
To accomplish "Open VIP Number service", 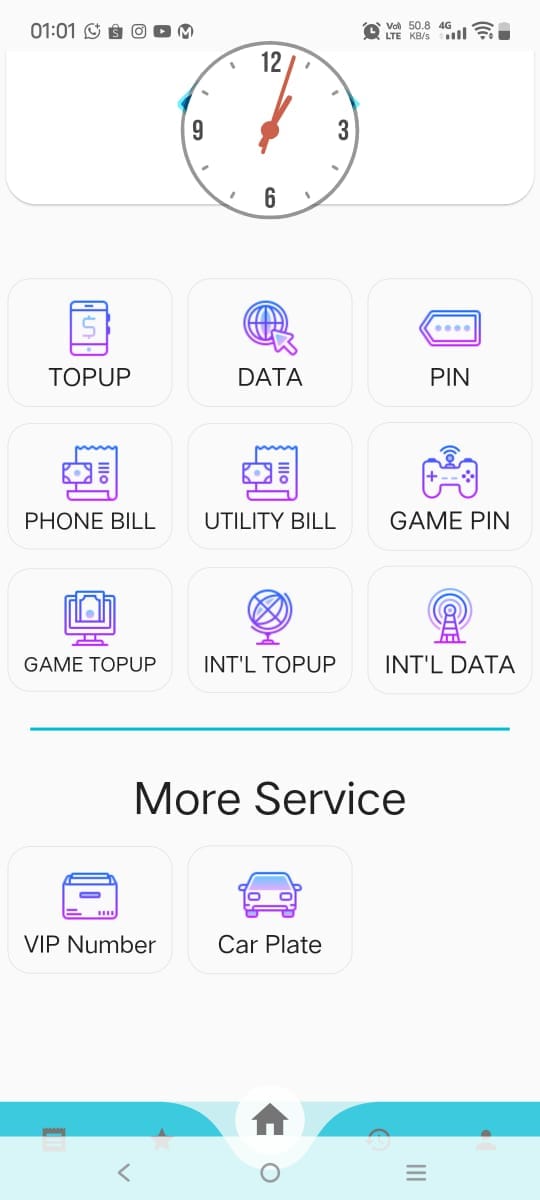I will pyautogui.click(x=90, y=910).
